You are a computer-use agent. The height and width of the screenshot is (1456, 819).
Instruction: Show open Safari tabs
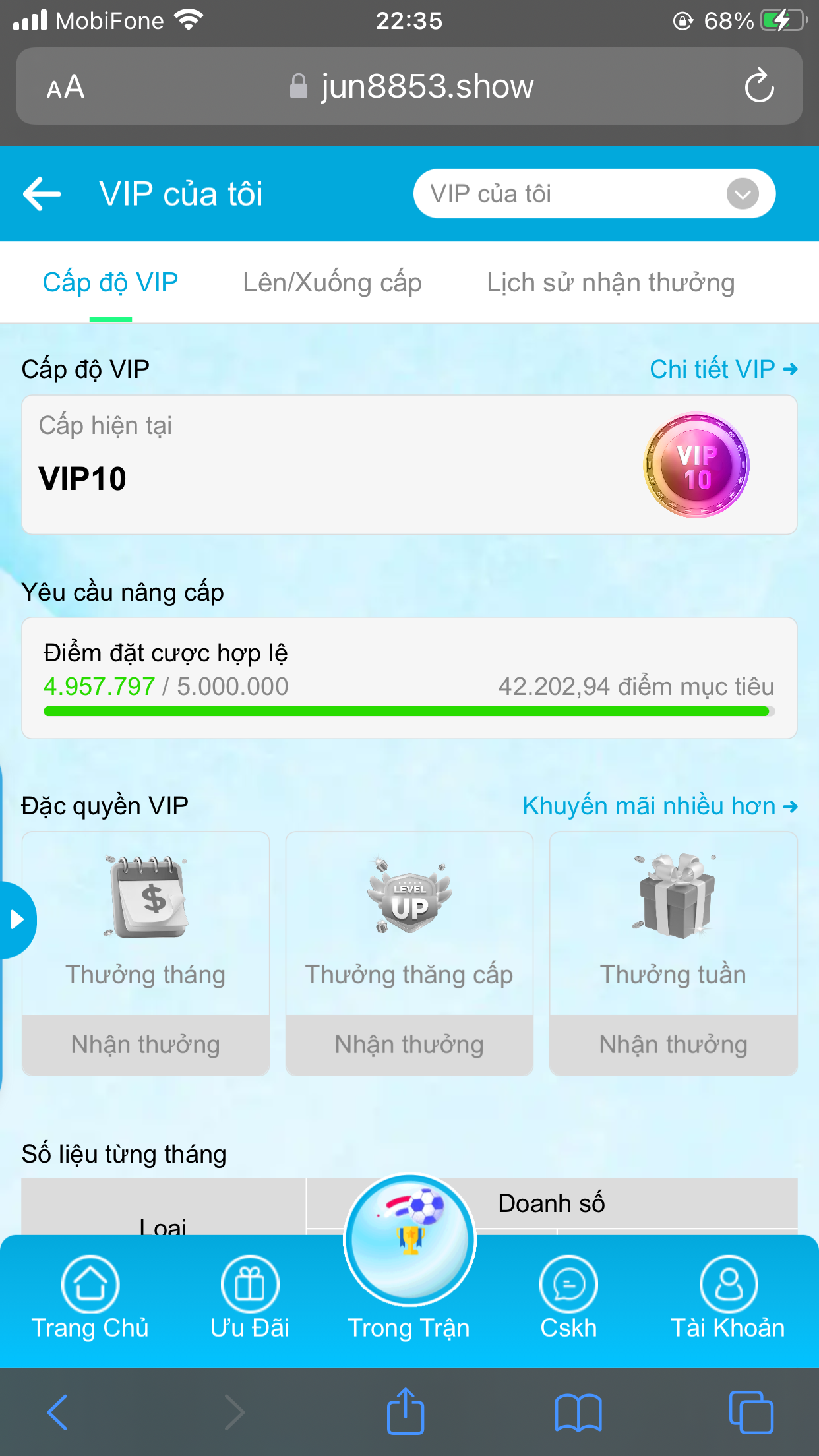pos(750,1412)
